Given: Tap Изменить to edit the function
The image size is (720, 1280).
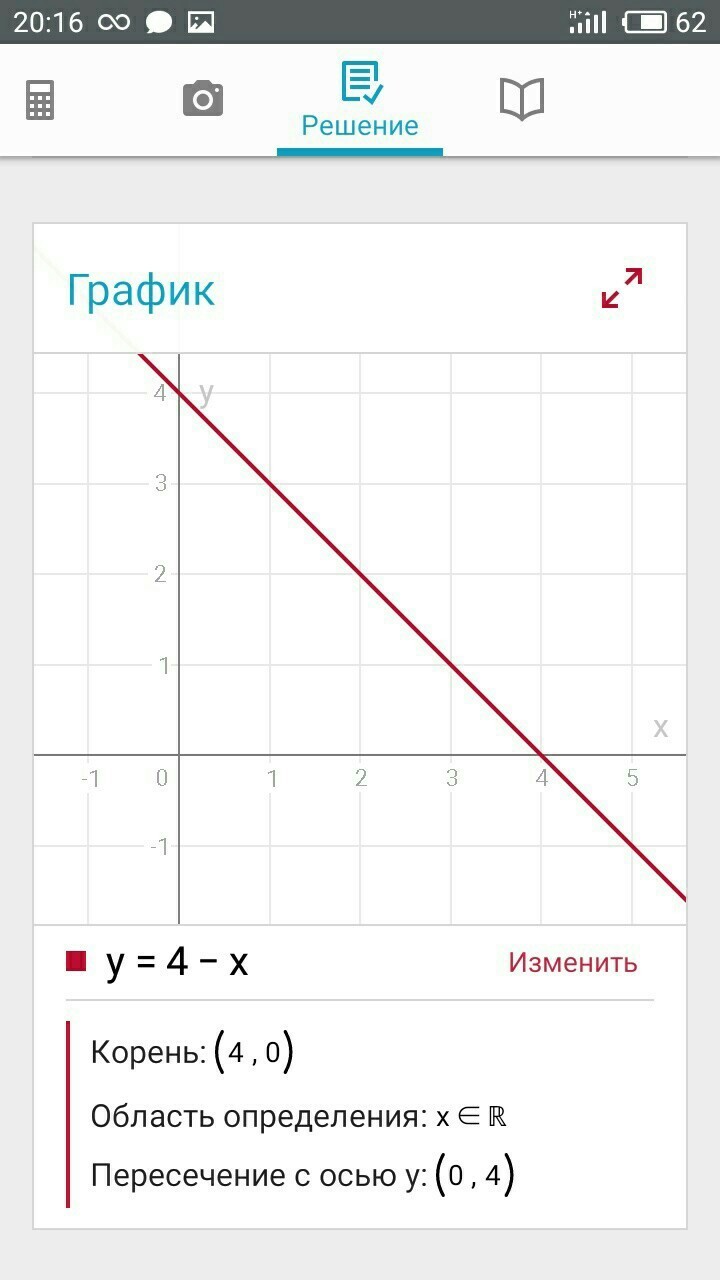Looking at the screenshot, I should 573,962.
